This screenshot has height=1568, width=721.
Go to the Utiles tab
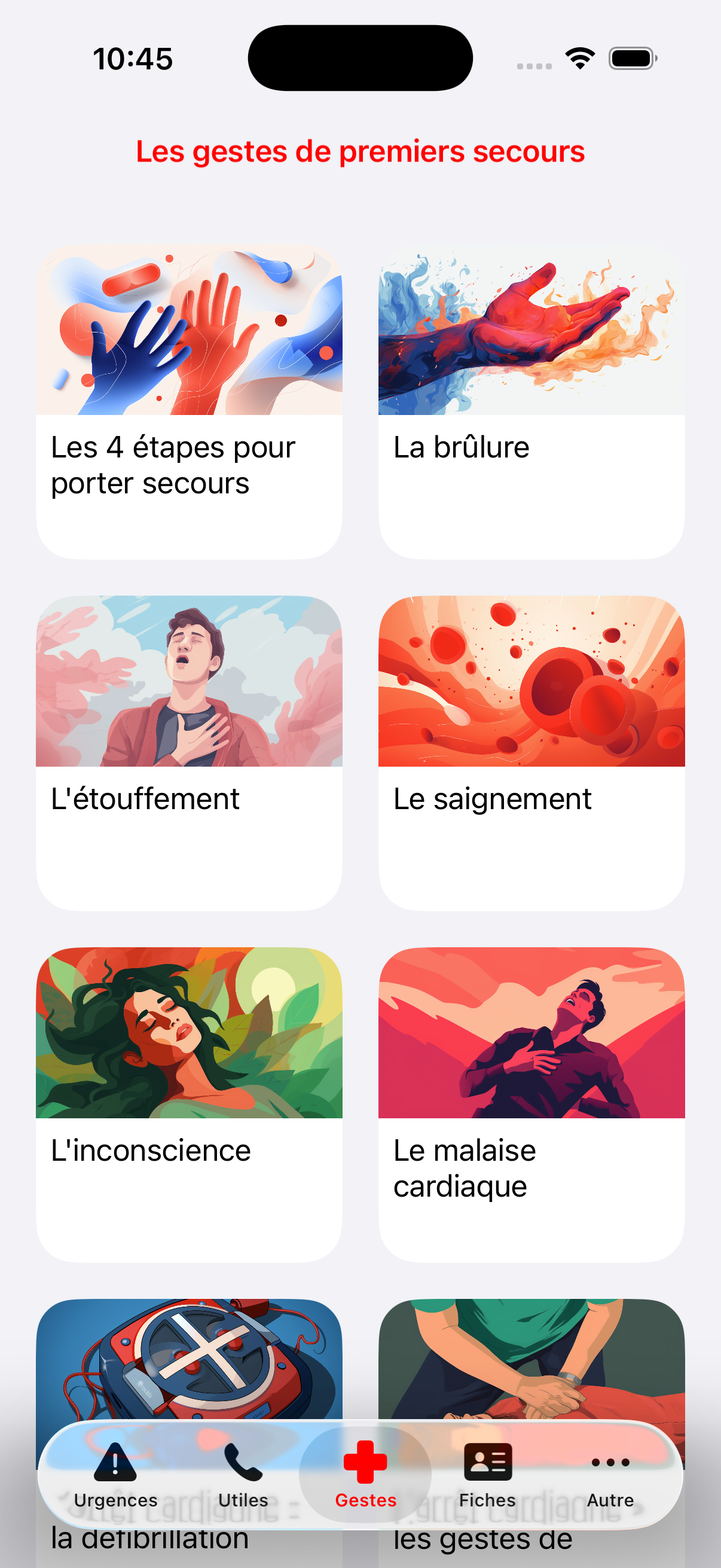point(243,1474)
